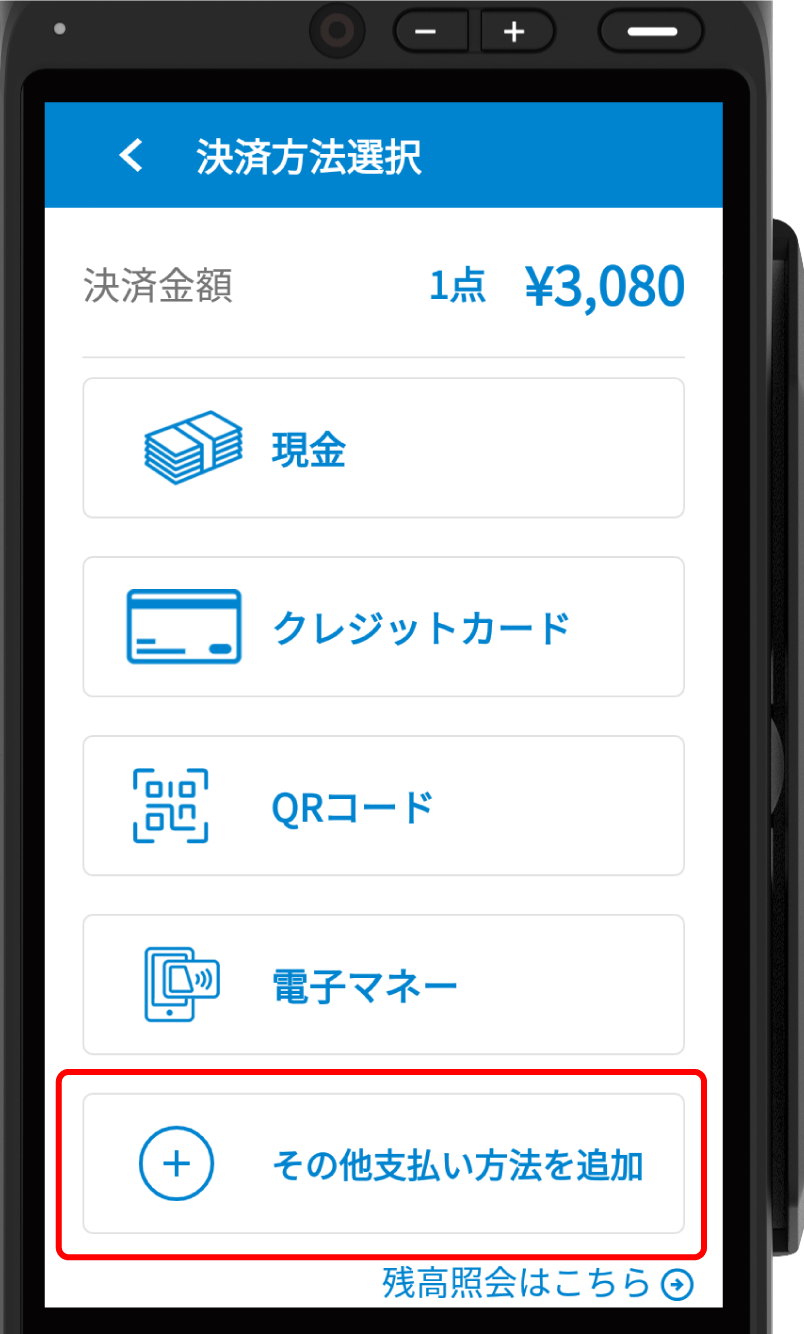Pay with QRコード

[383, 806]
